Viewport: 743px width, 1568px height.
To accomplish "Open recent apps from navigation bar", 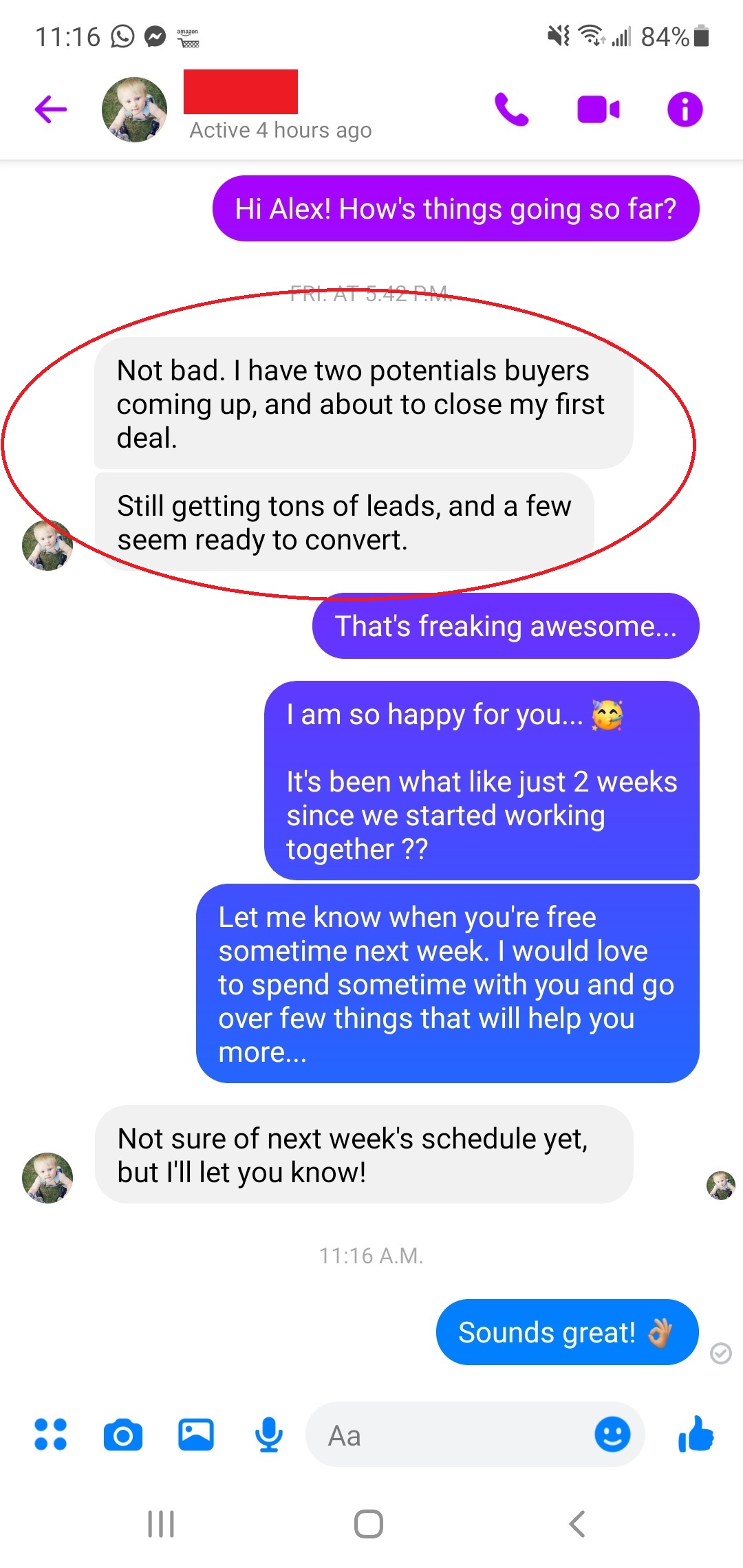I will tap(161, 1524).
